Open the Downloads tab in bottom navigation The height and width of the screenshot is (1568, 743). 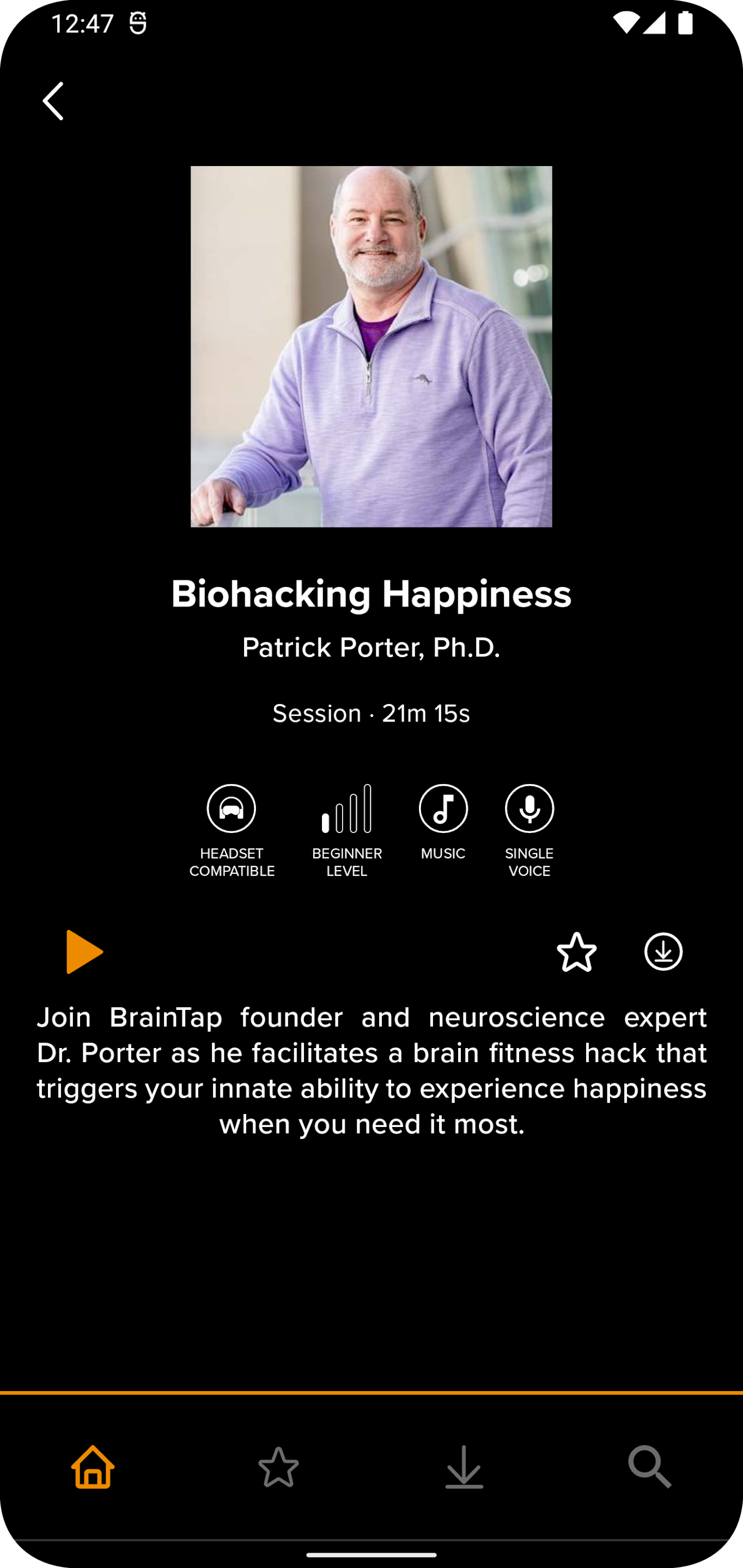[x=464, y=1467]
